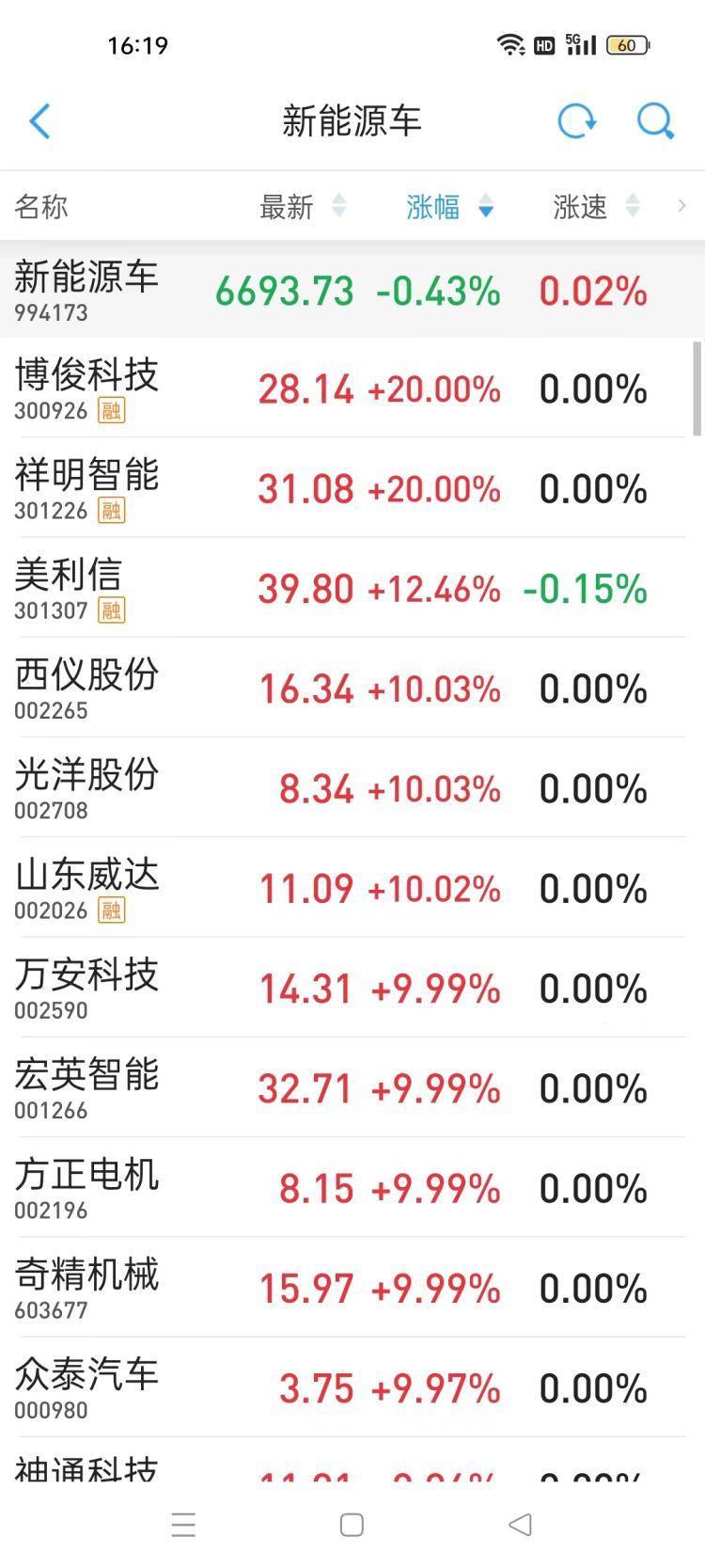
Task: Select the 融 badge next to 美利信
Action: (110, 610)
